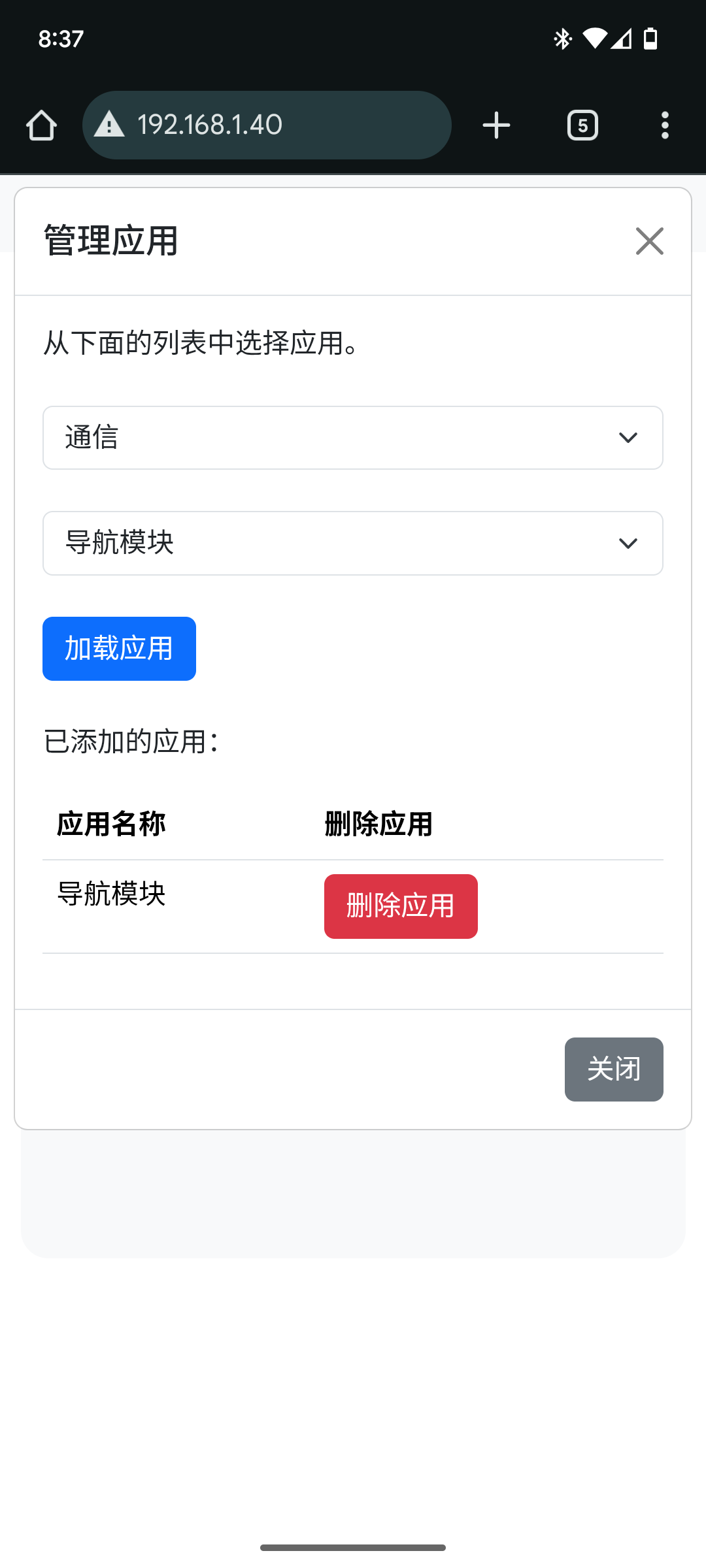
Task: Tap the blue 加载应用 button
Action: coord(119,649)
